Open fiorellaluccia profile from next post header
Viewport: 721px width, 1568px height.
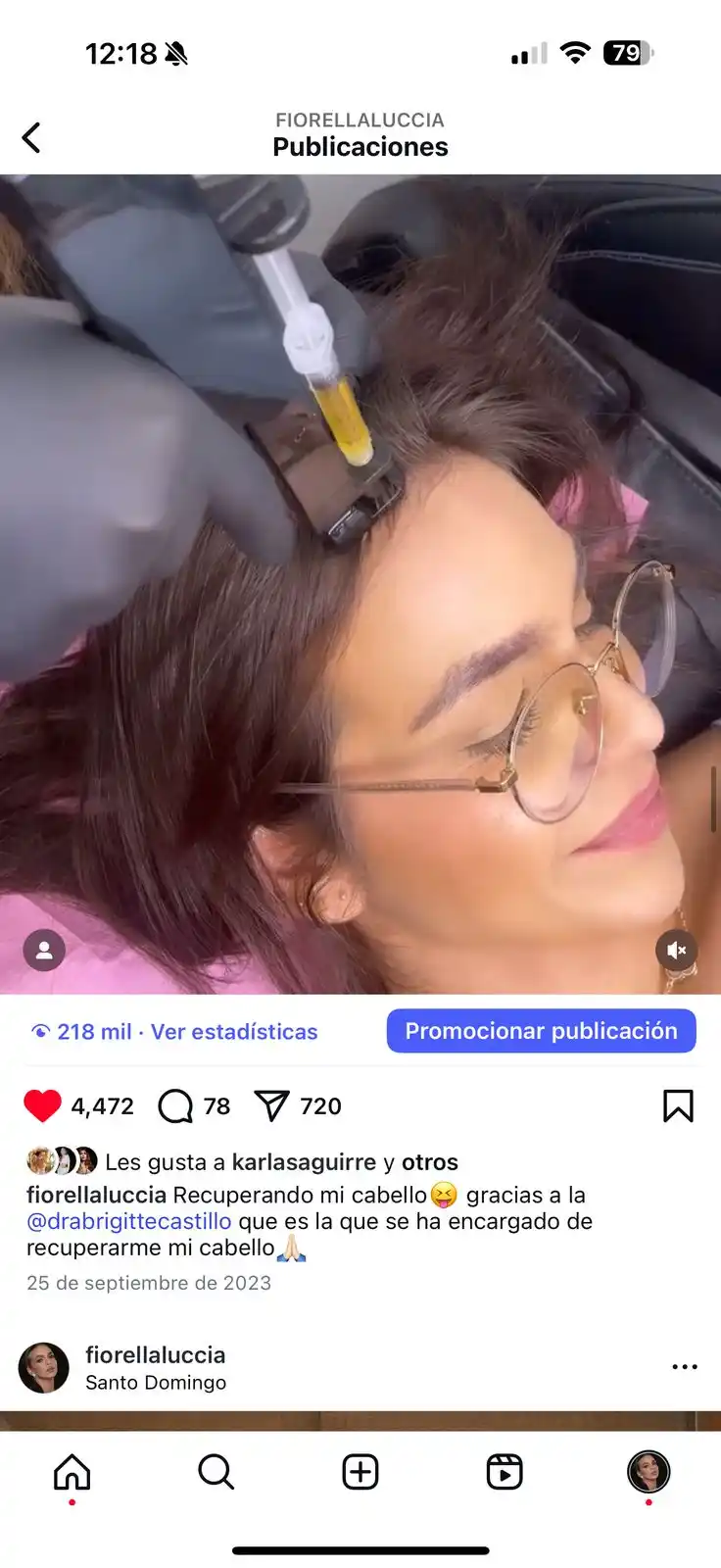pyautogui.click(x=155, y=1355)
